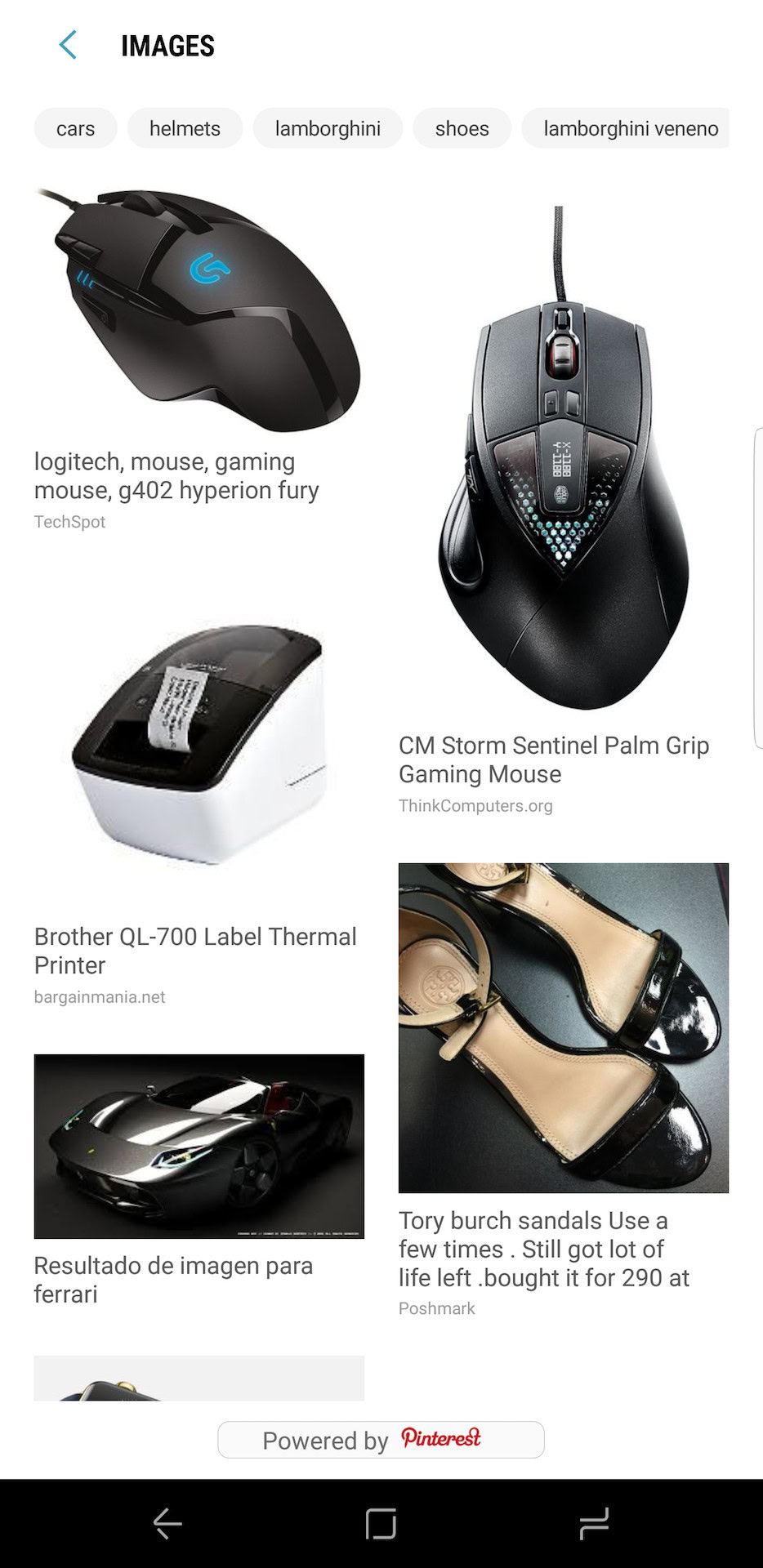Tap the Powered by Pinterest button
The height and width of the screenshot is (1568, 763).
click(x=381, y=1440)
